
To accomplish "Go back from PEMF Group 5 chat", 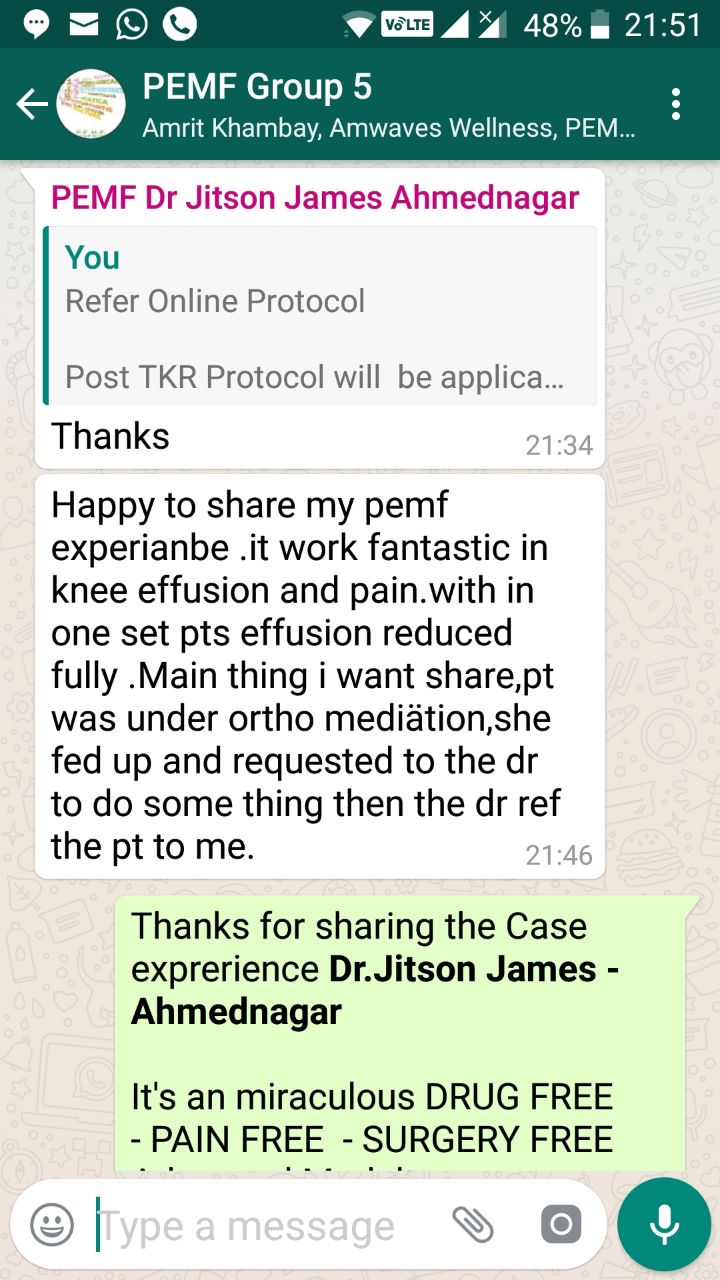I will [x=32, y=104].
